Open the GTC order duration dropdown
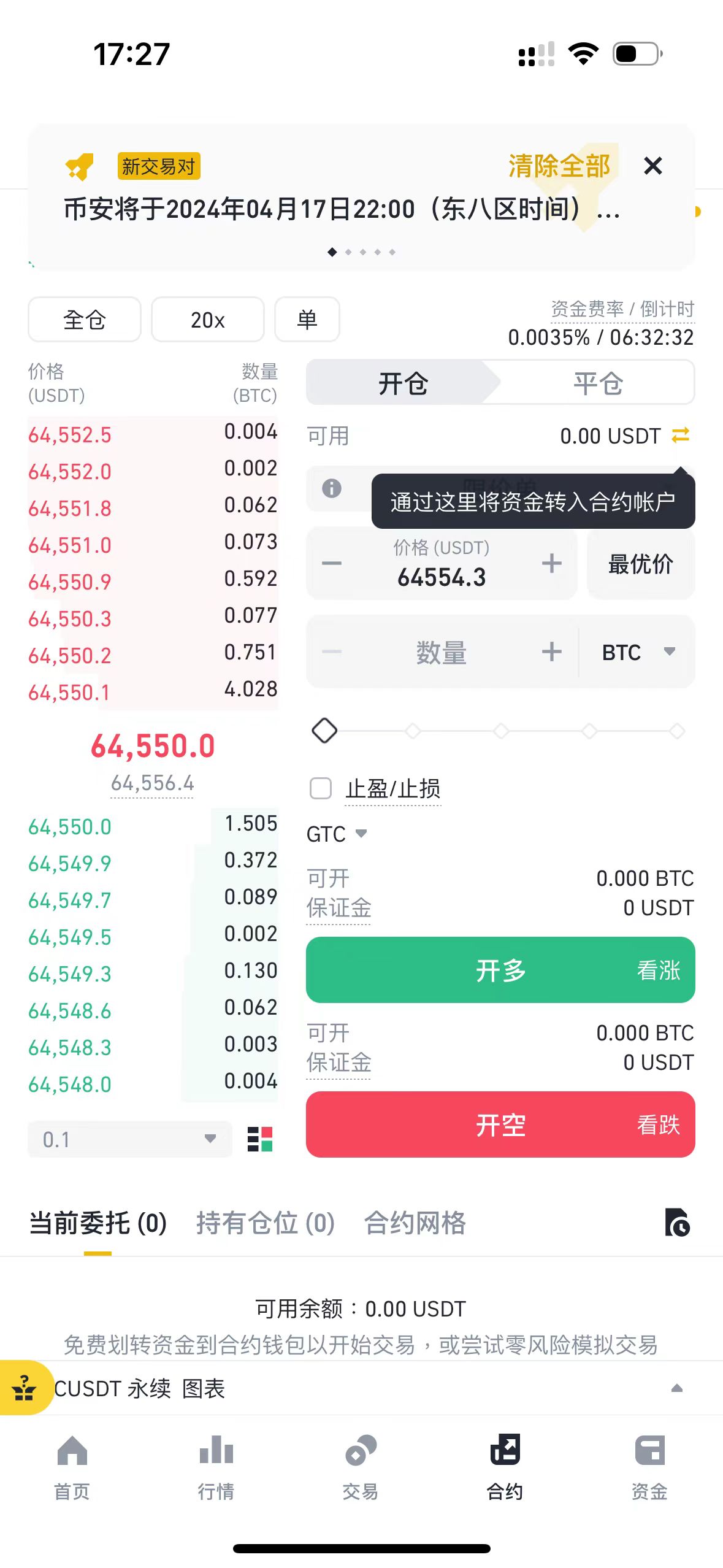 (x=337, y=834)
